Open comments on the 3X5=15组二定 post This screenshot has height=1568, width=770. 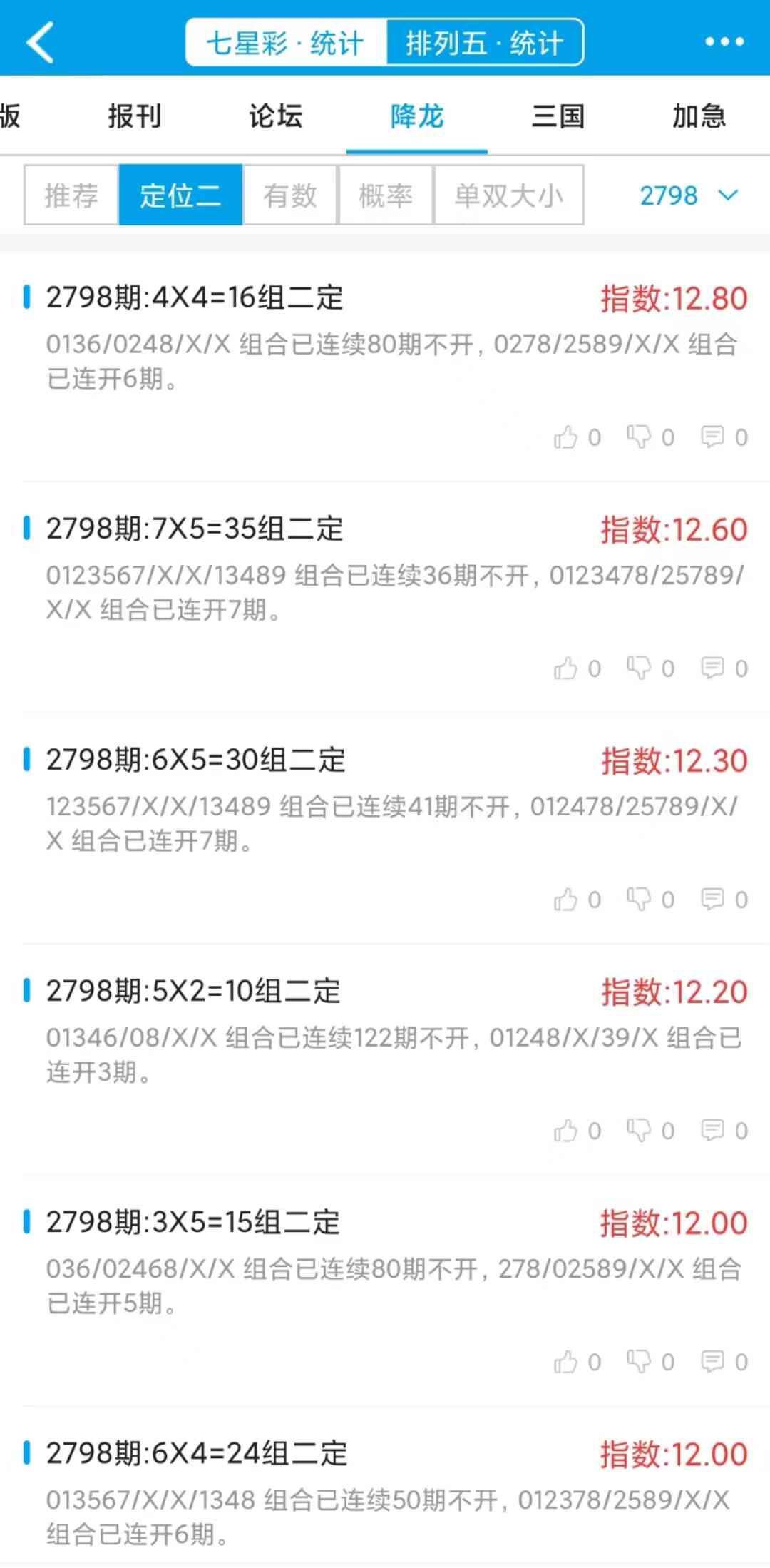point(713,1360)
